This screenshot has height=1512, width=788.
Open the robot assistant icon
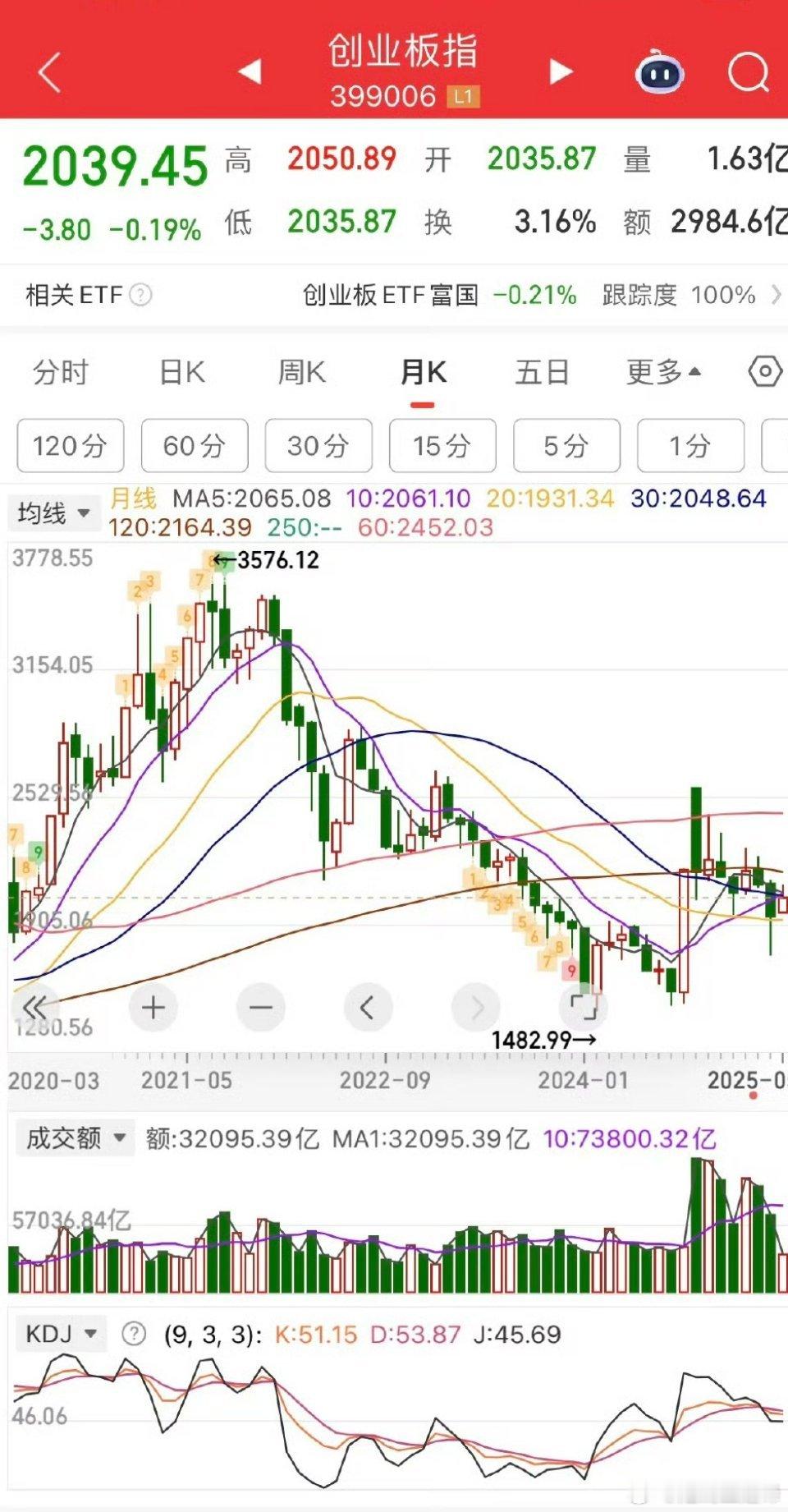click(x=661, y=72)
